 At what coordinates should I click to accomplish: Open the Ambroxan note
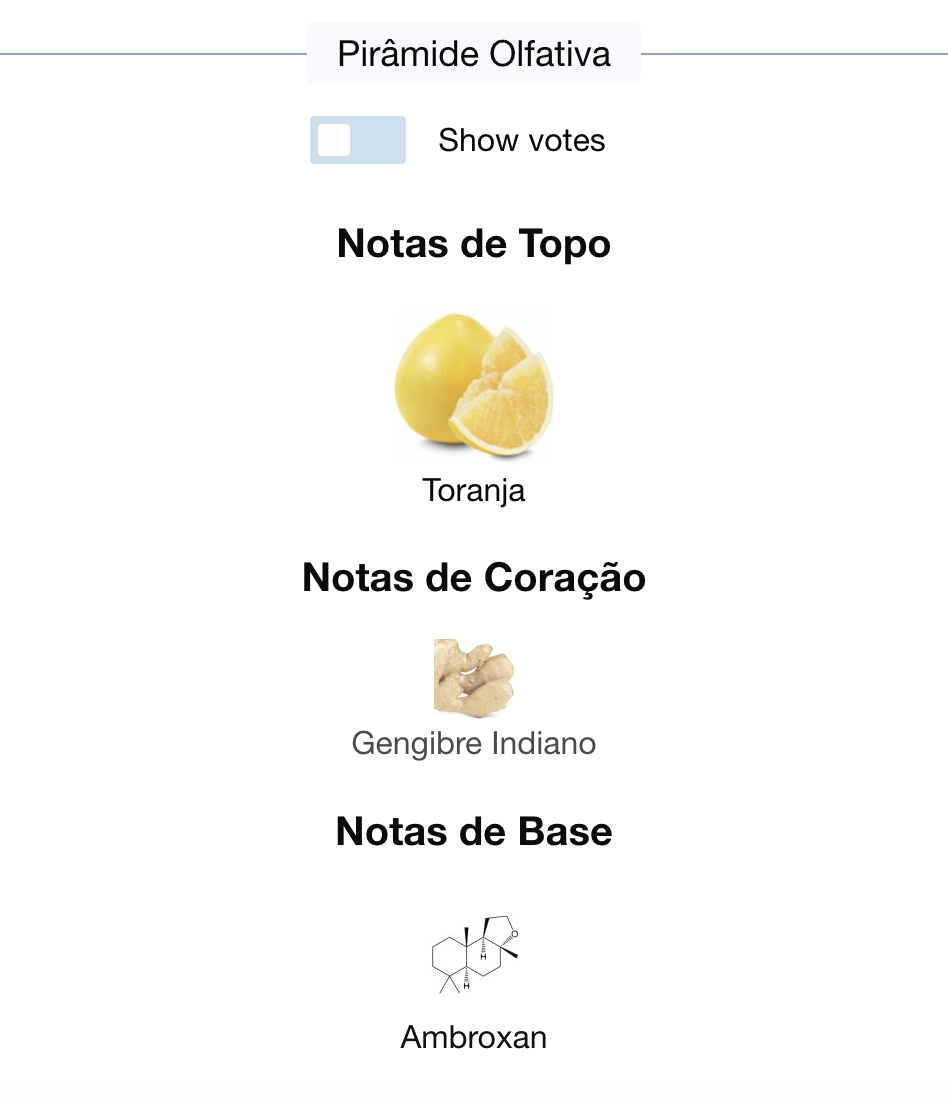click(x=473, y=955)
